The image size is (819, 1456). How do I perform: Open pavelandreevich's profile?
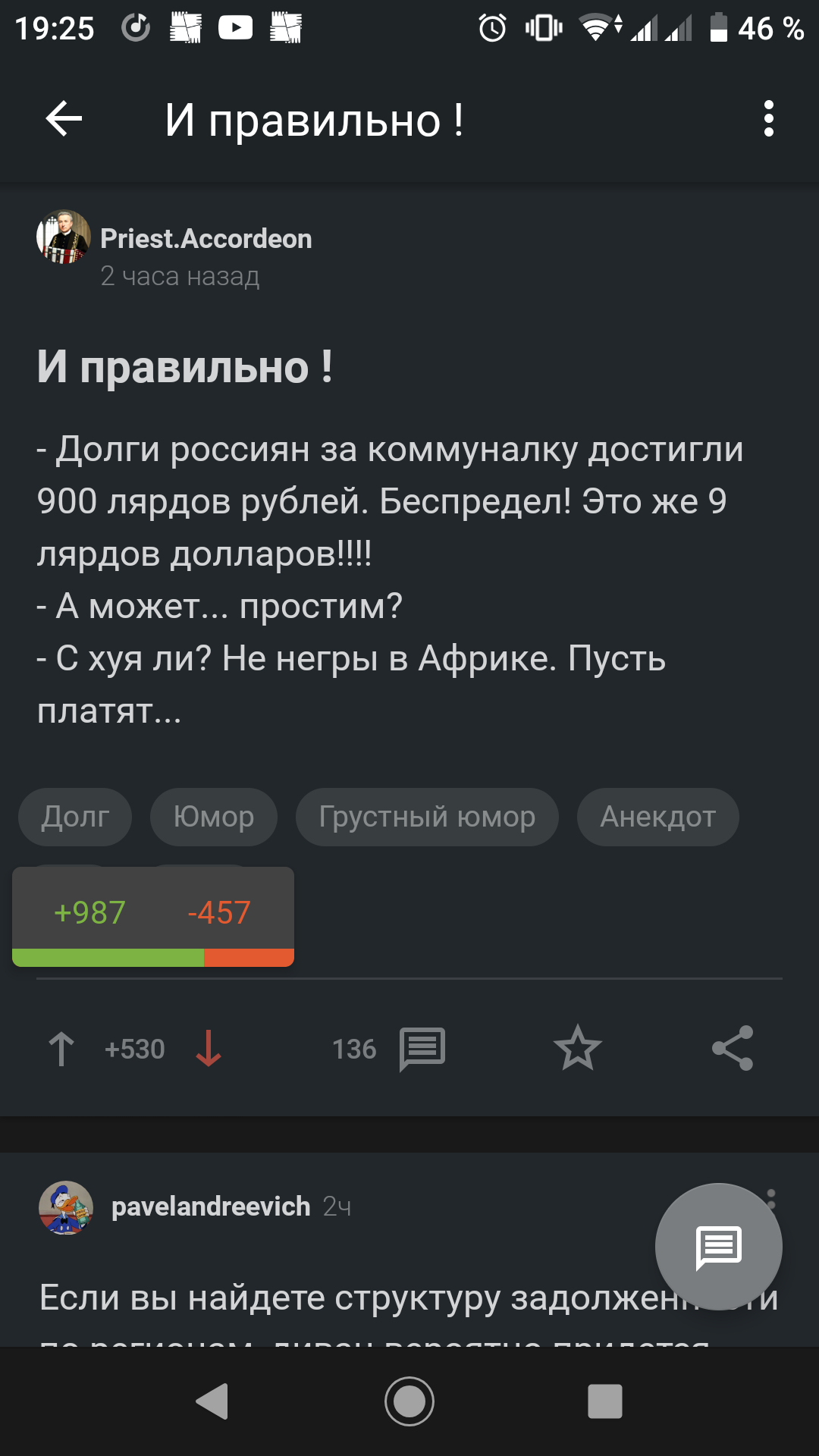tap(210, 1206)
